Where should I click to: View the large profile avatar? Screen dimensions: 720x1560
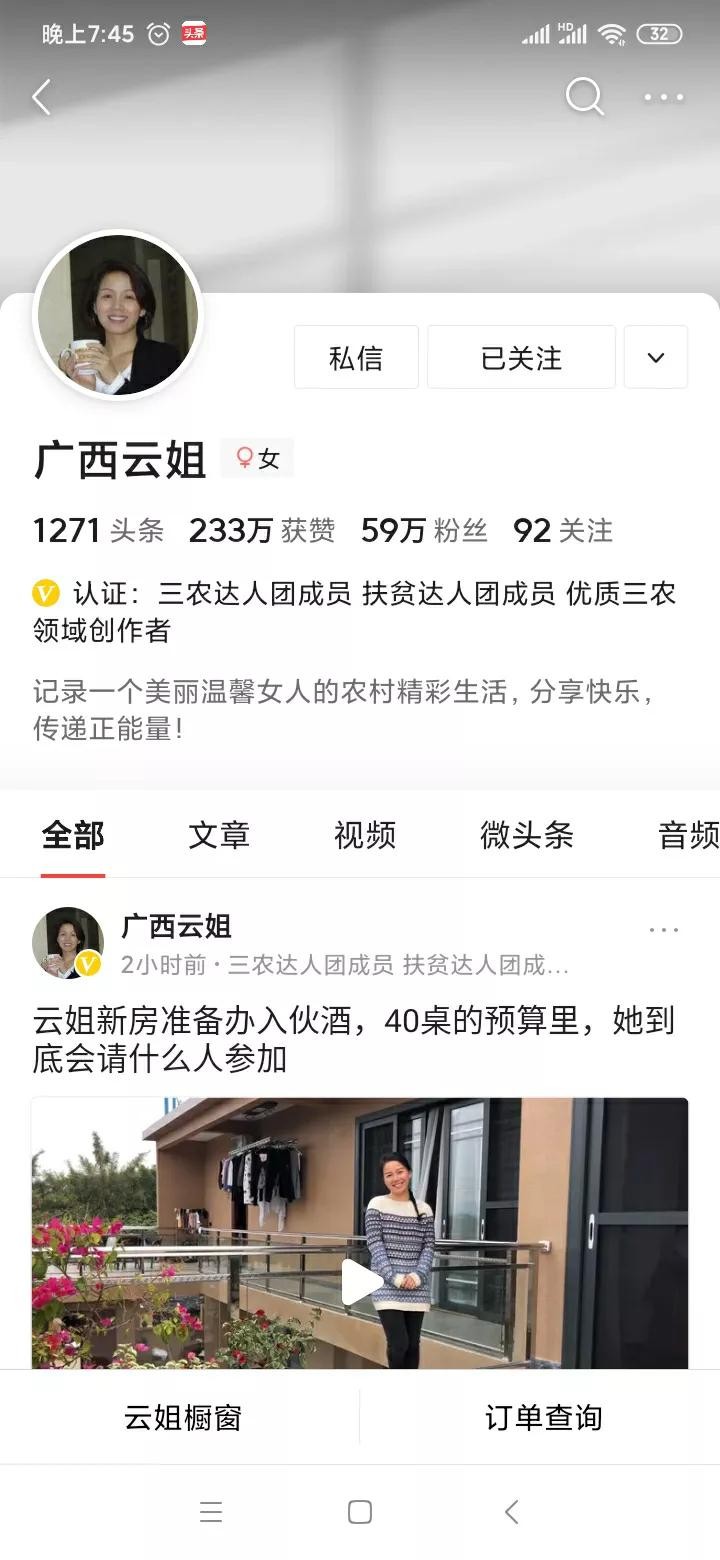click(118, 315)
